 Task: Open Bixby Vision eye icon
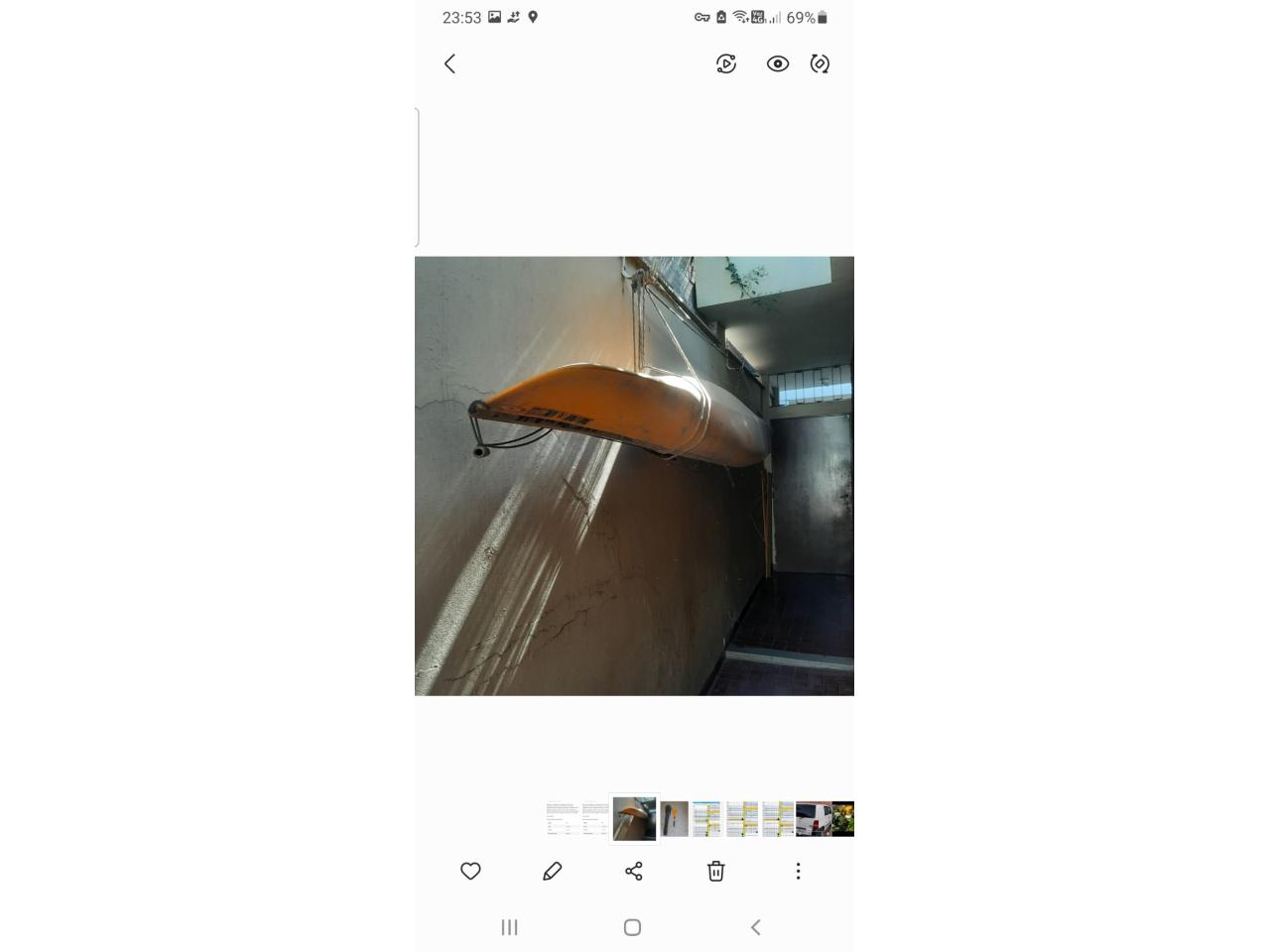click(x=778, y=64)
